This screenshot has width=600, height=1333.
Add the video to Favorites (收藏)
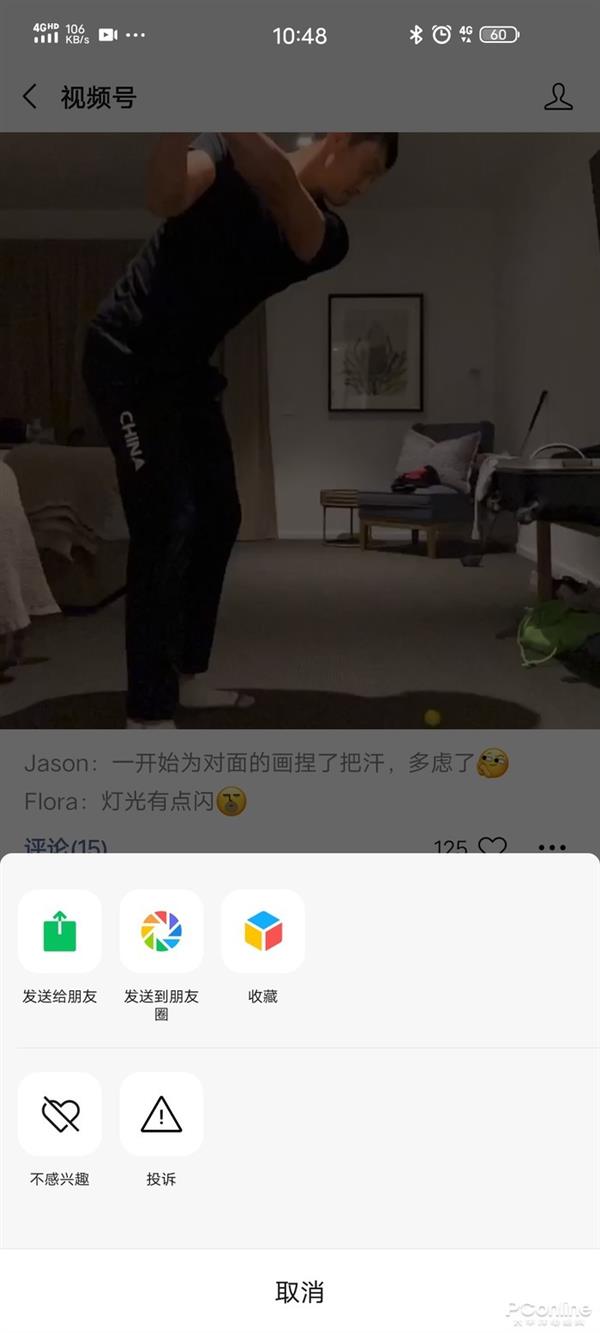263,931
